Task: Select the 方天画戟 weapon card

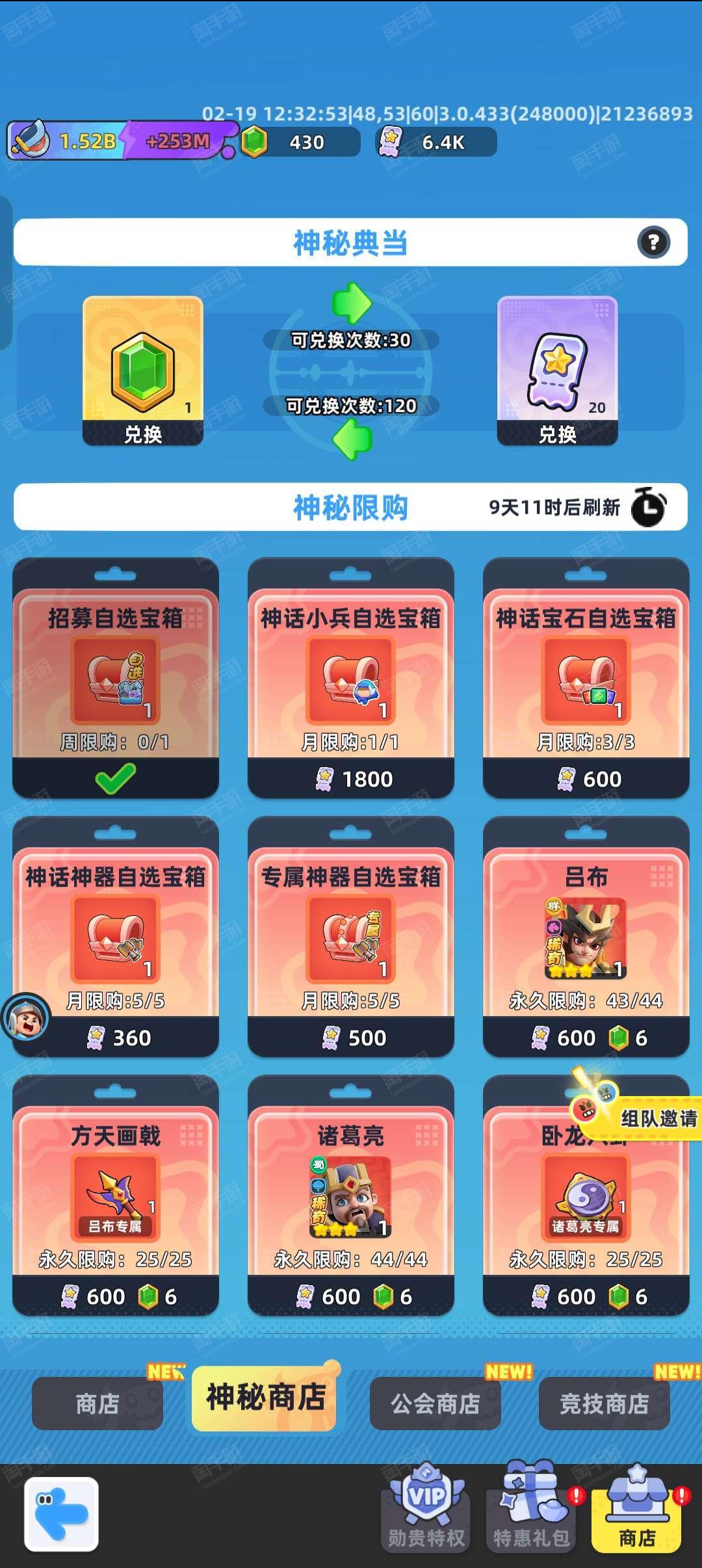Action: click(116, 1196)
